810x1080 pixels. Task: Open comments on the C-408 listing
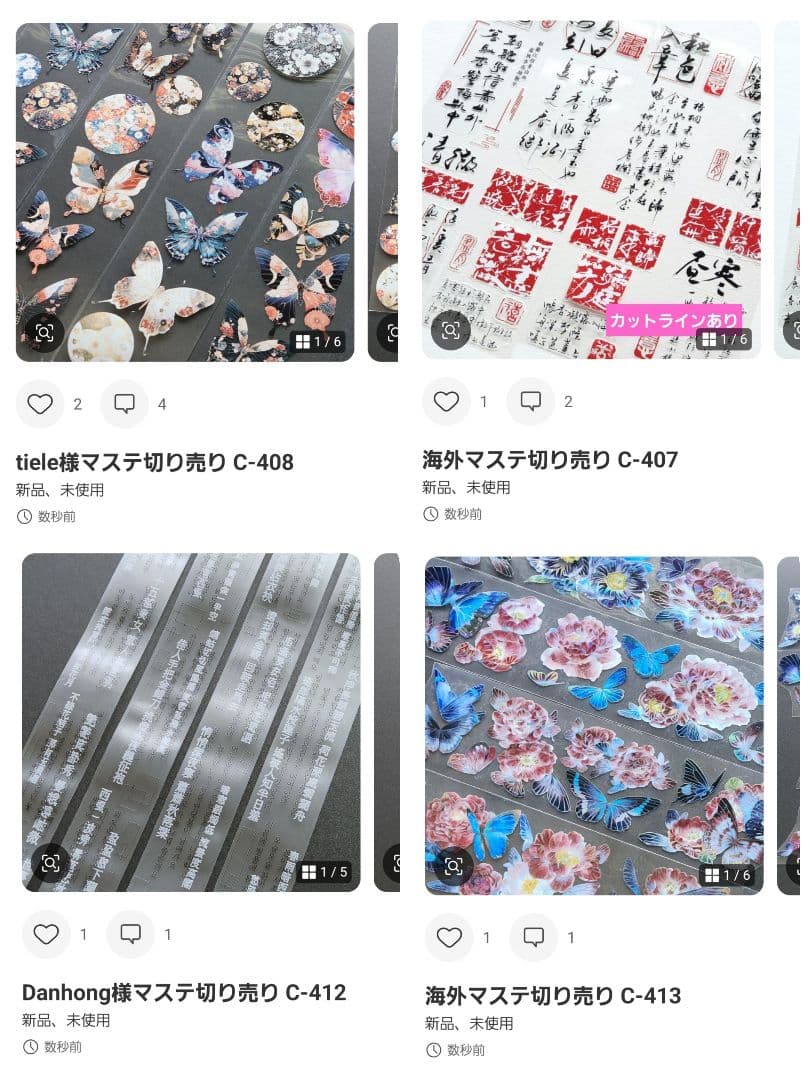125,404
